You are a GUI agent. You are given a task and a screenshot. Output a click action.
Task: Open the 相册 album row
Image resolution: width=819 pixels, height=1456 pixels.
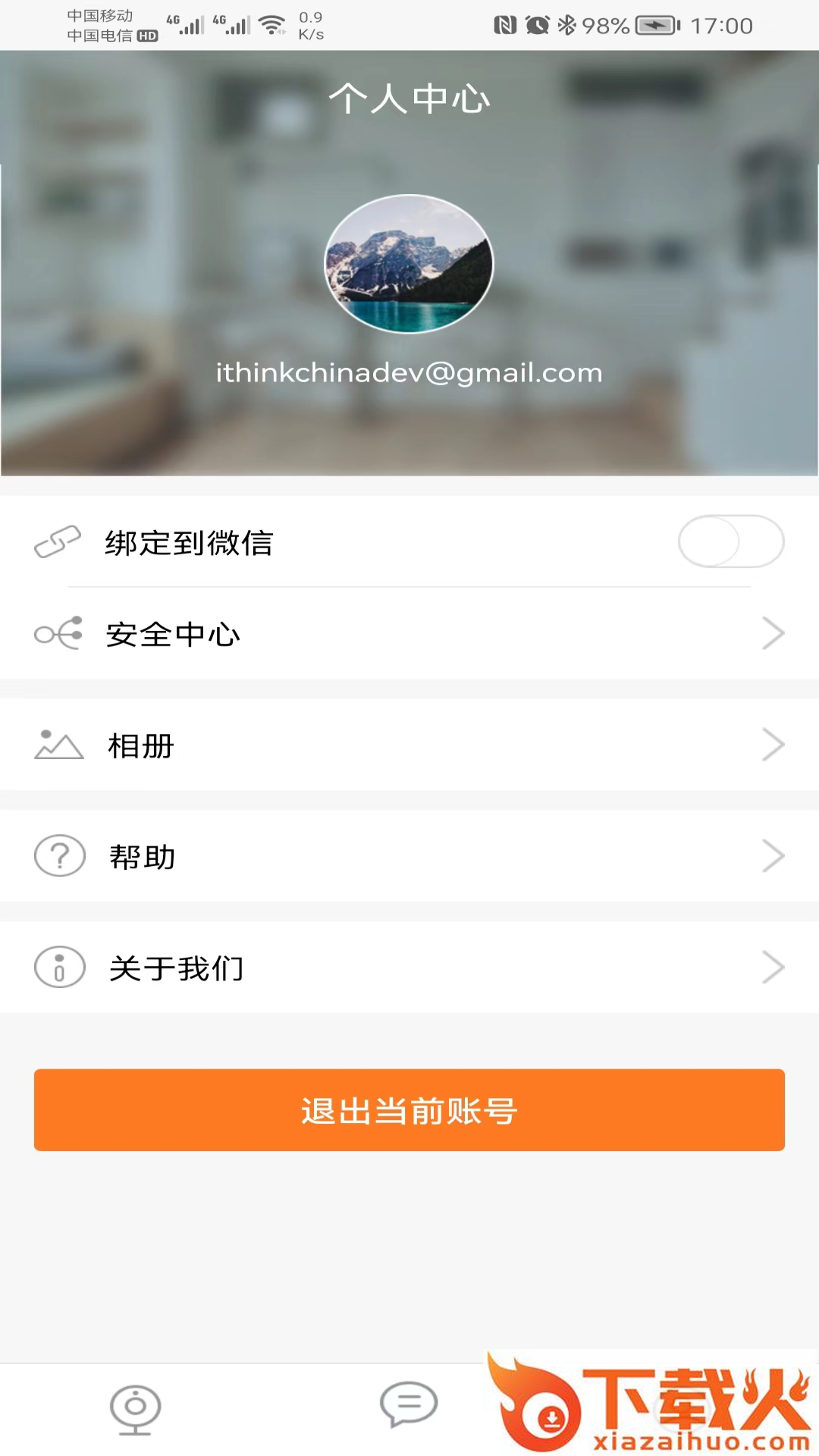click(x=409, y=745)
